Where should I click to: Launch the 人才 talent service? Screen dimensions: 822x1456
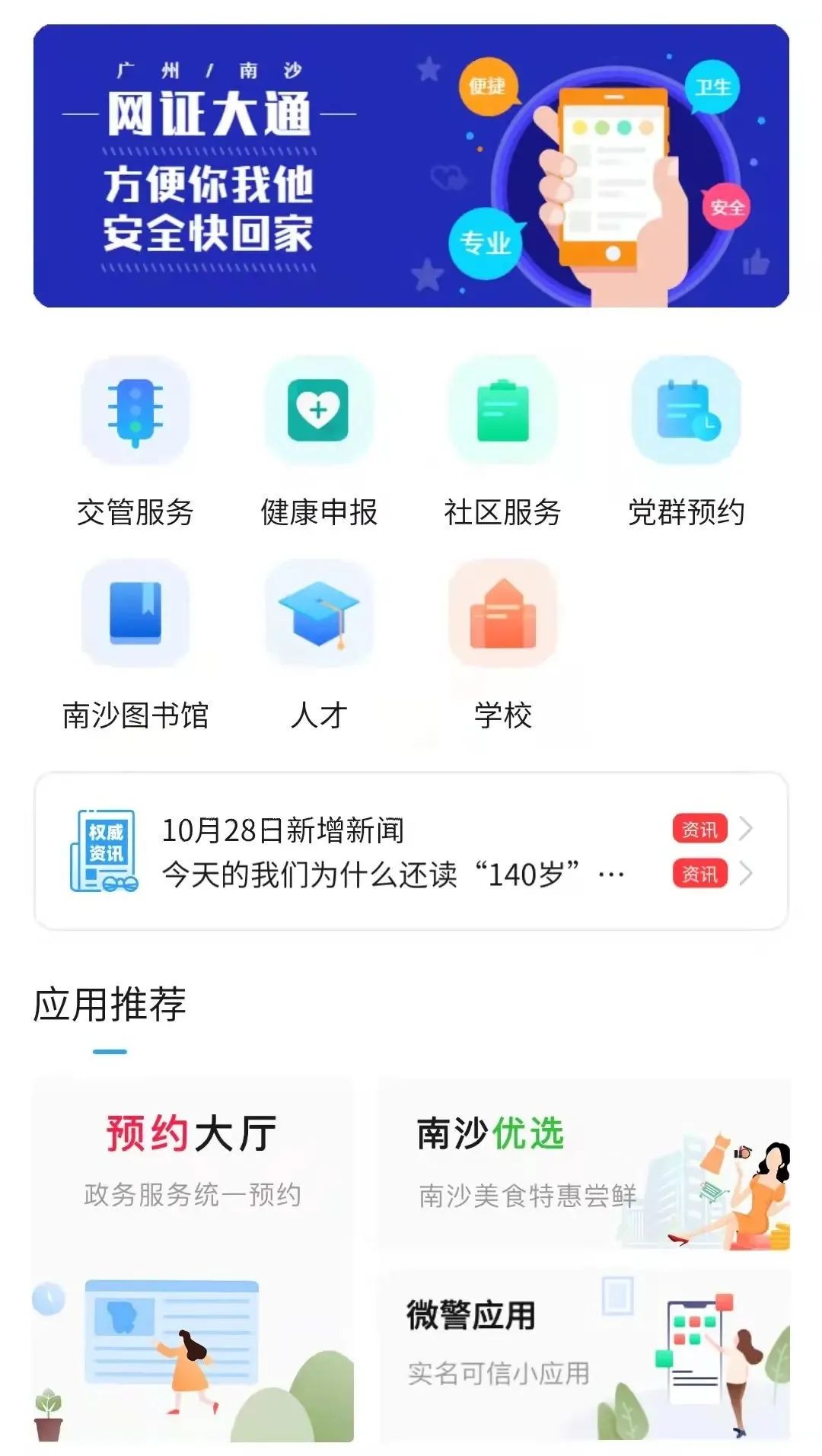(x=318, y=613)
